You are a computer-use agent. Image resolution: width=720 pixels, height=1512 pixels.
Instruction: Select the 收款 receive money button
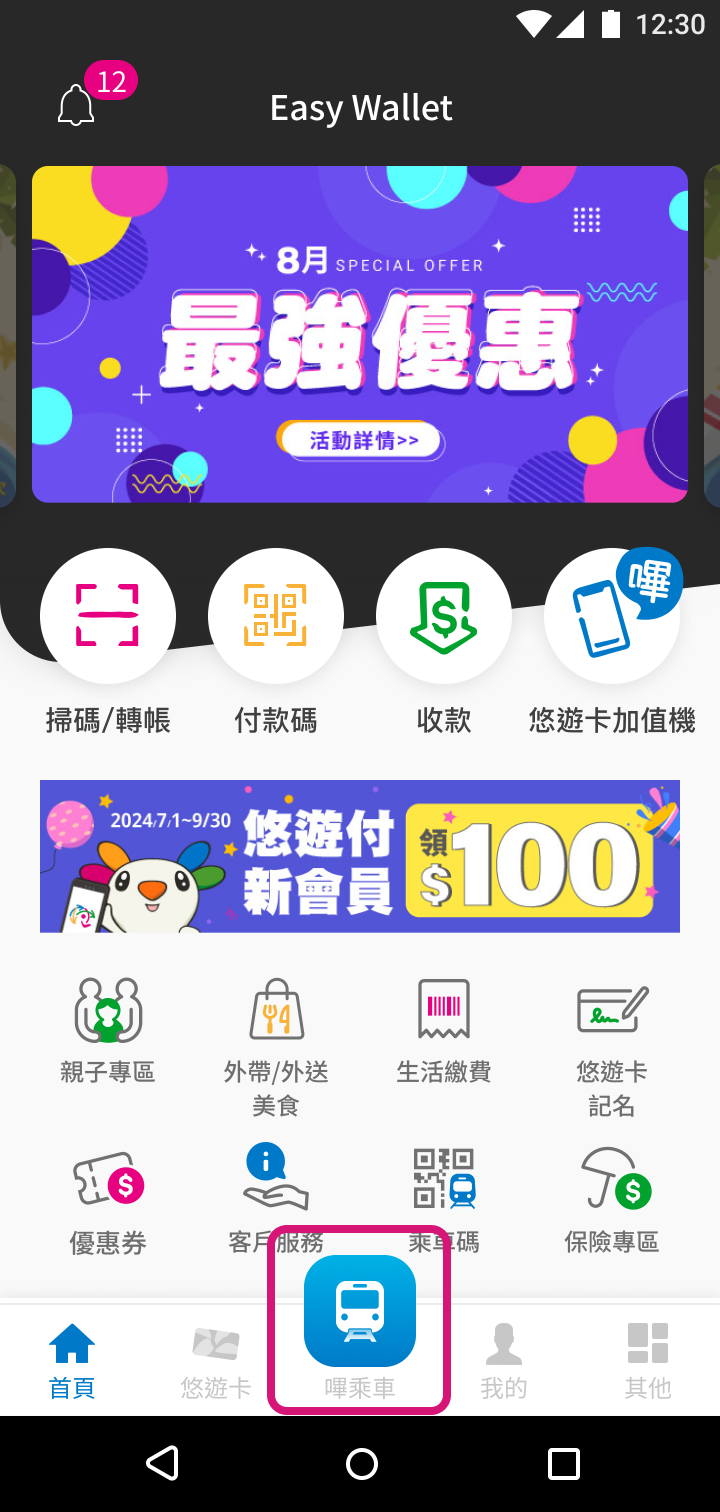(x=444, y=616)
